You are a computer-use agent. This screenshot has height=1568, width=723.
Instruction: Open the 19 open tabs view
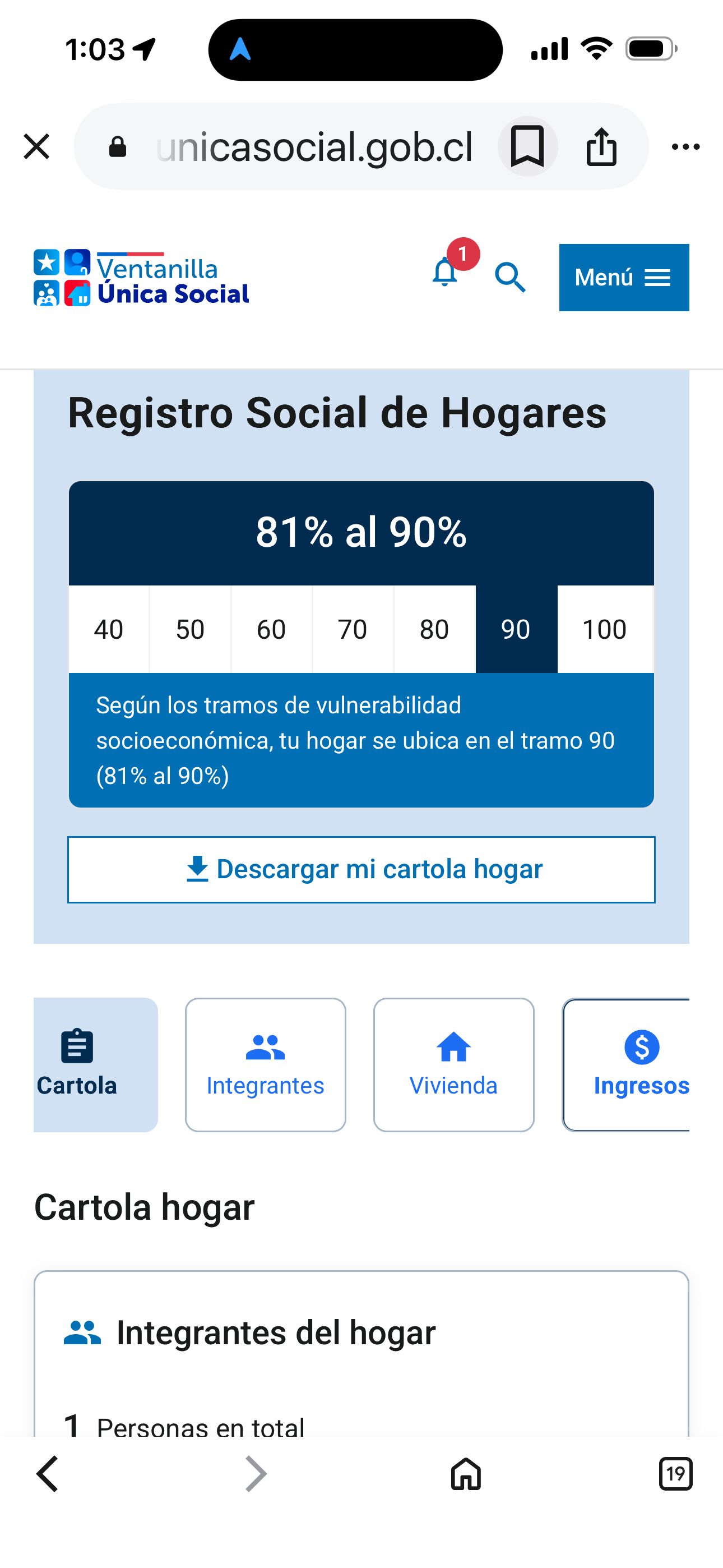pos(675,1474)
